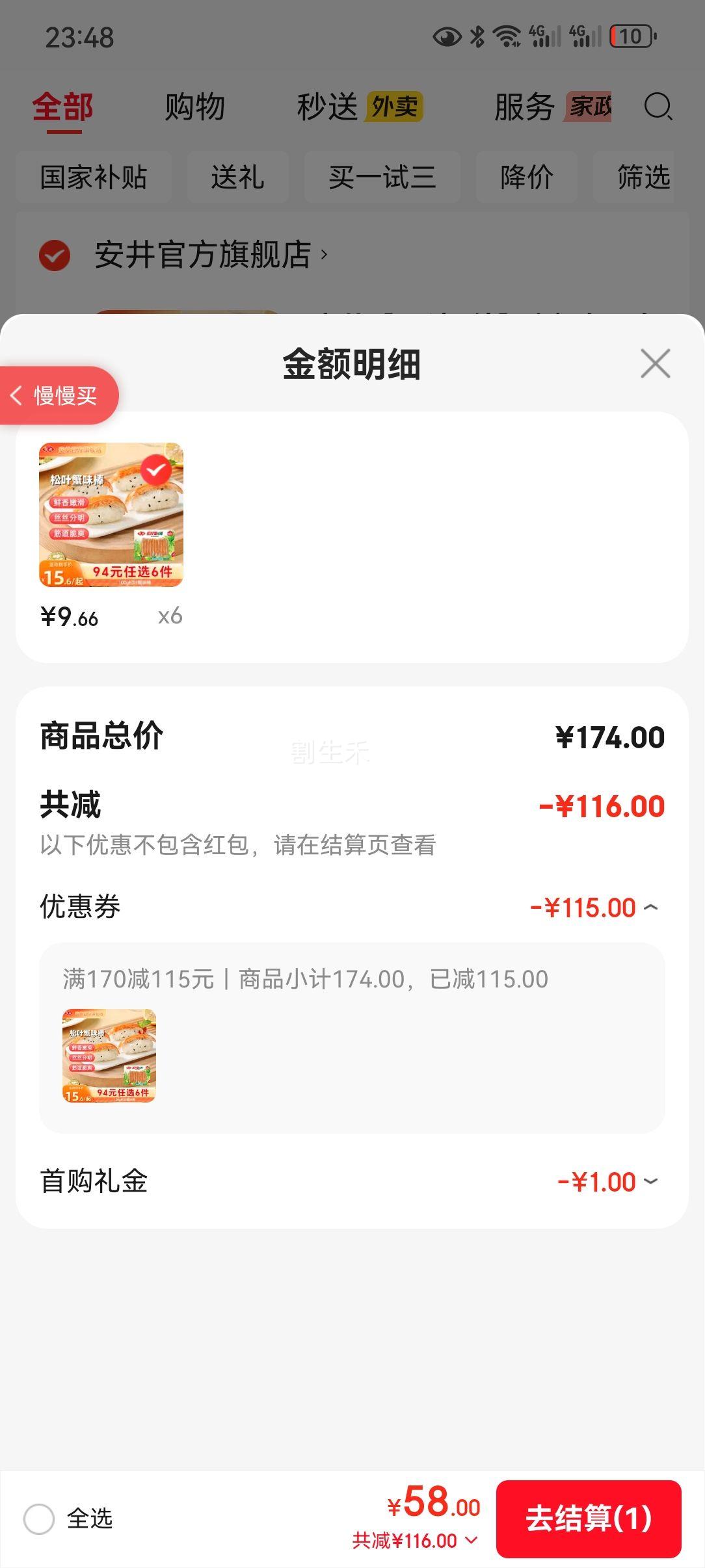
Task: Click the 家政 badge next to 服务
Action: click(x=589, y=107)
